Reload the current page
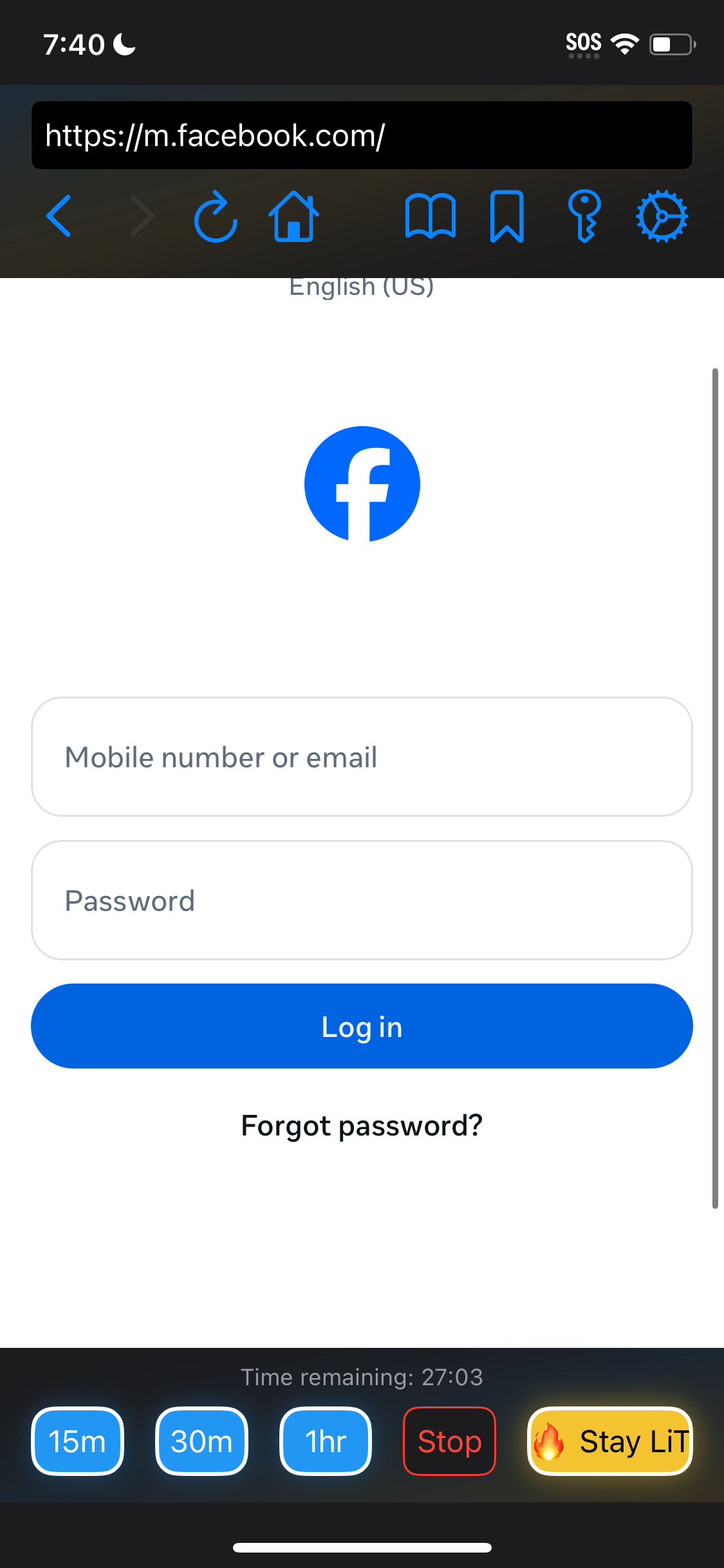The image size is (724, 1568). click(x=216, y=216)
